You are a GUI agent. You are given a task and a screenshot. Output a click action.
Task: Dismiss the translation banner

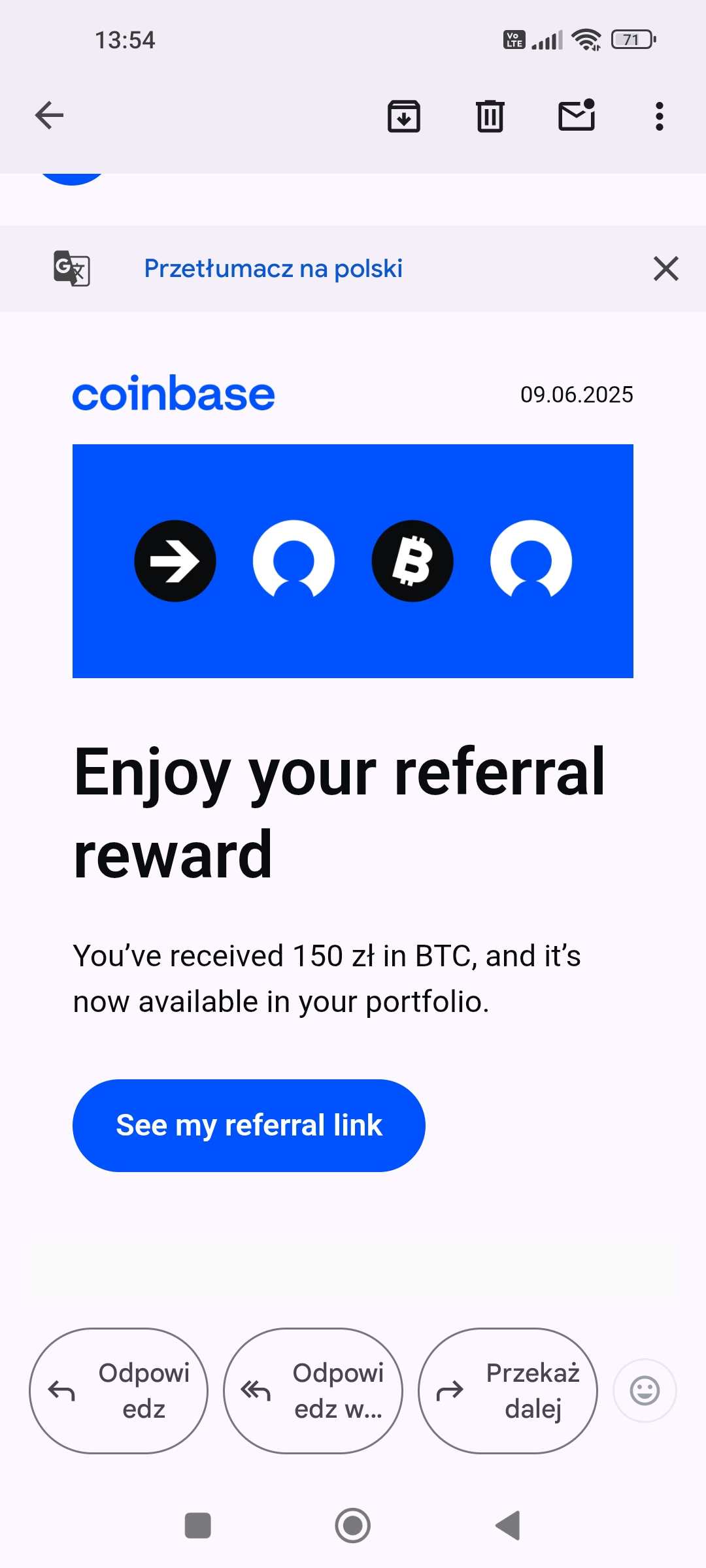(666, 269)
